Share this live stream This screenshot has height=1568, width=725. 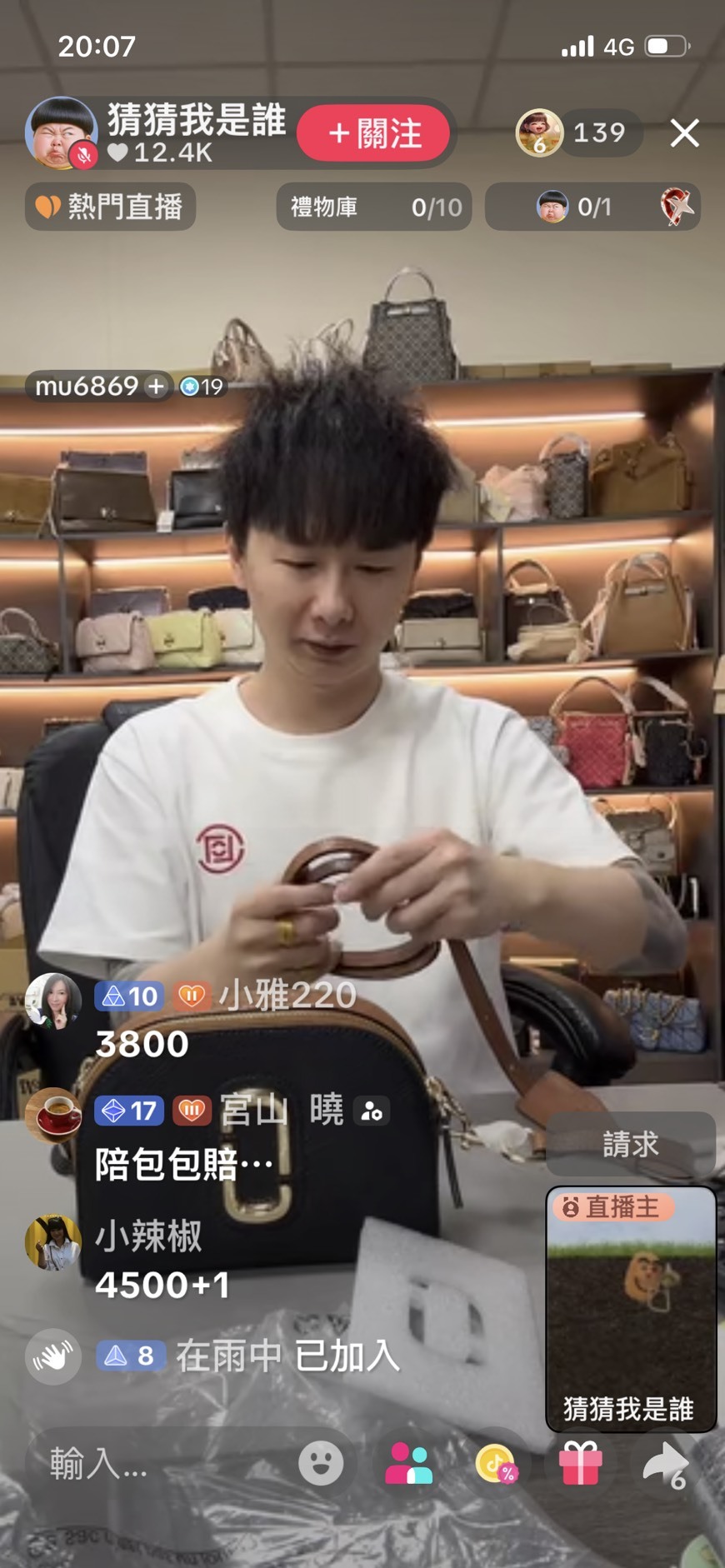[x=666, y=1465]
